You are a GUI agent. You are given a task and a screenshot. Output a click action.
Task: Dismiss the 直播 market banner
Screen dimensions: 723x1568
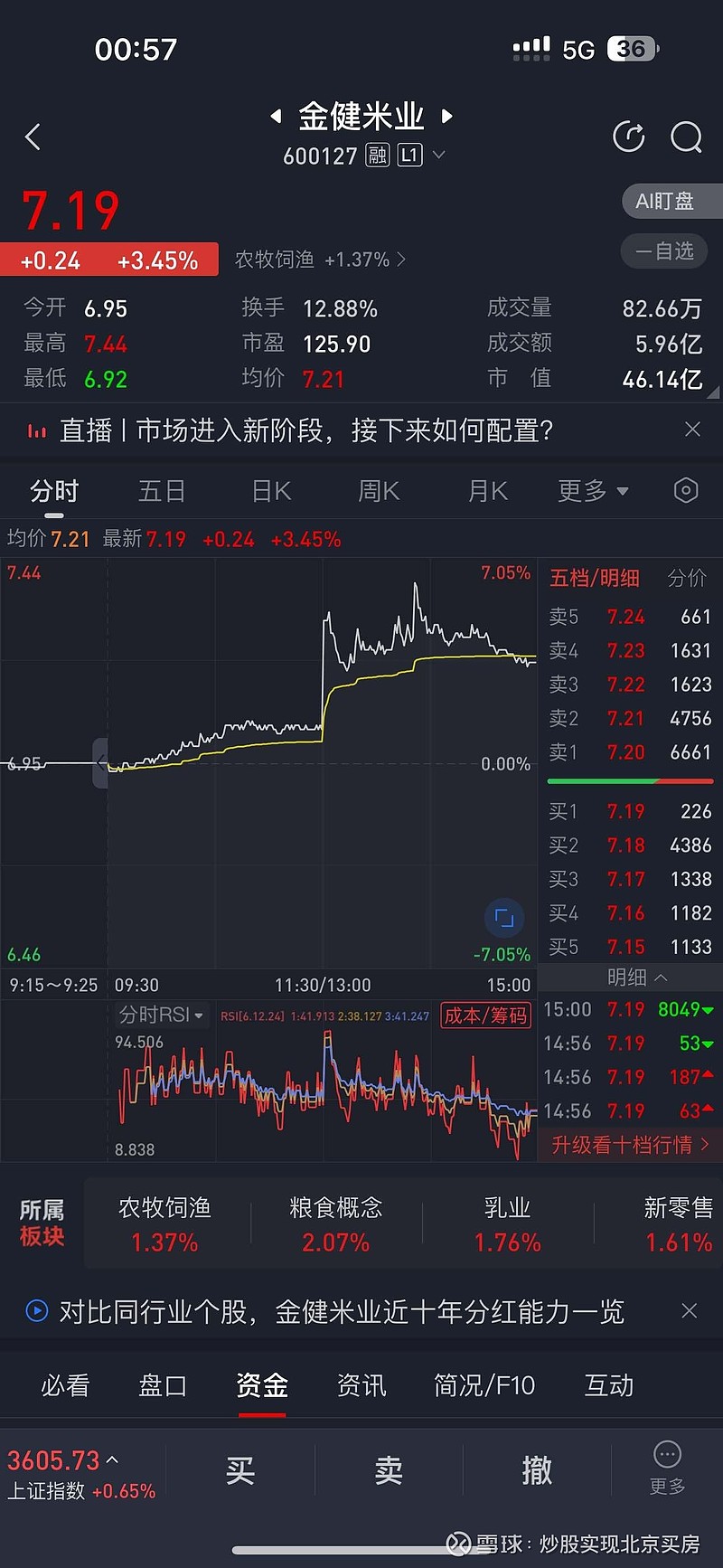click(x=692, y=430)
